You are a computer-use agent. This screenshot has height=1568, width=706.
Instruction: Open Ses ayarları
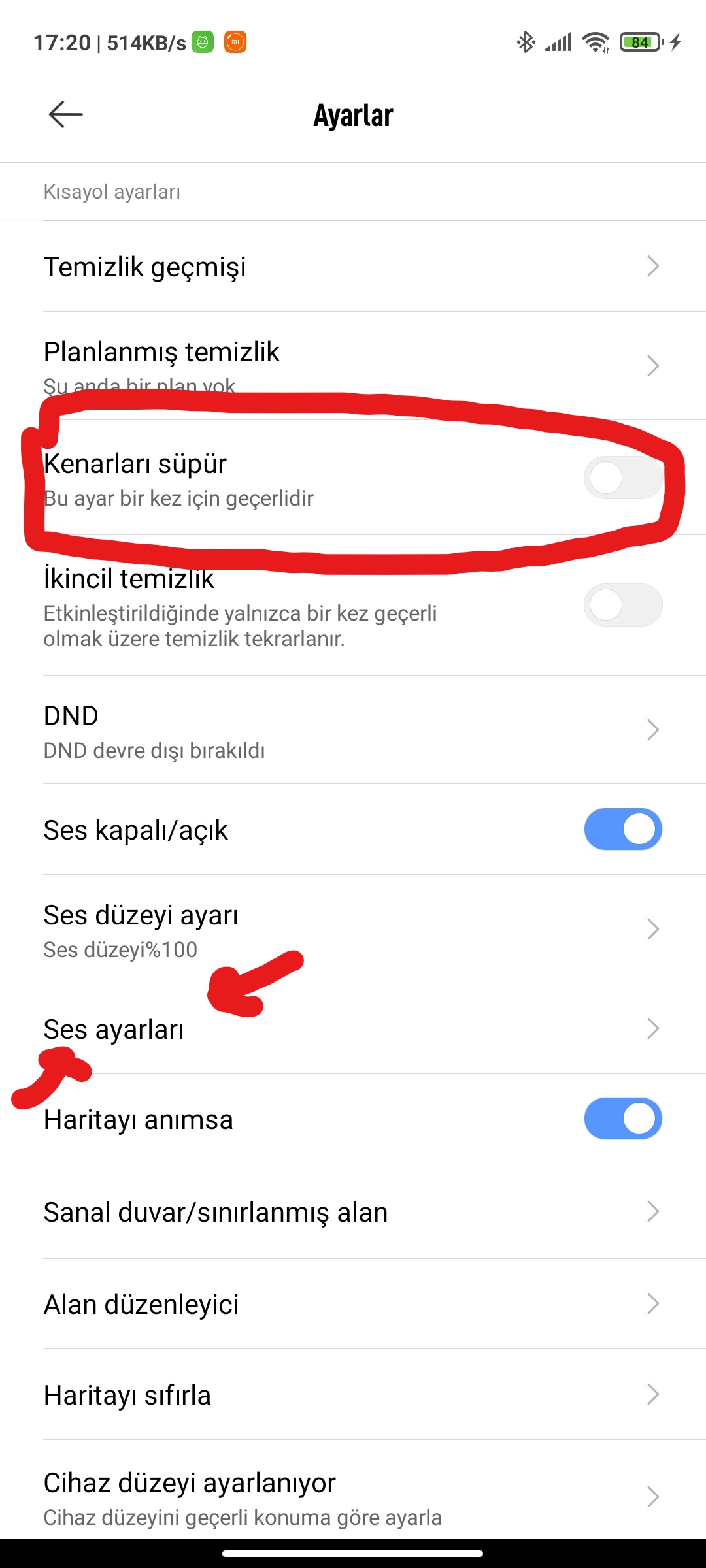(x=353, y=1029)
